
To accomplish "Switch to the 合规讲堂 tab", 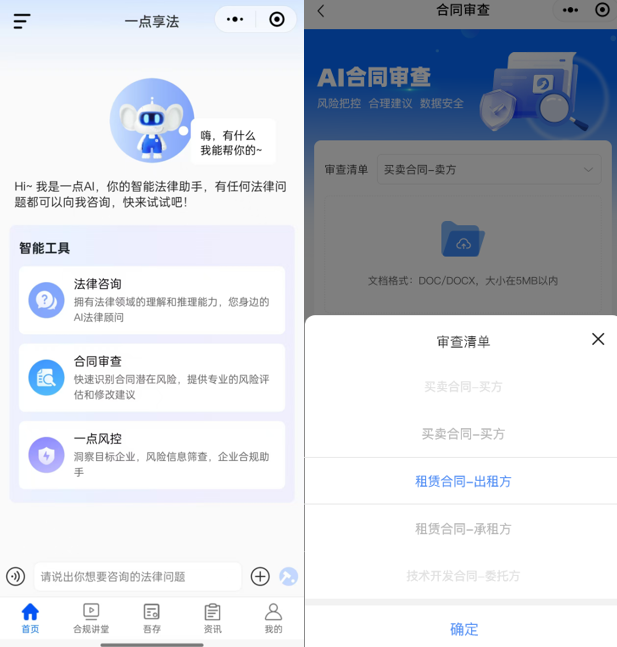I will click(91, 617).
